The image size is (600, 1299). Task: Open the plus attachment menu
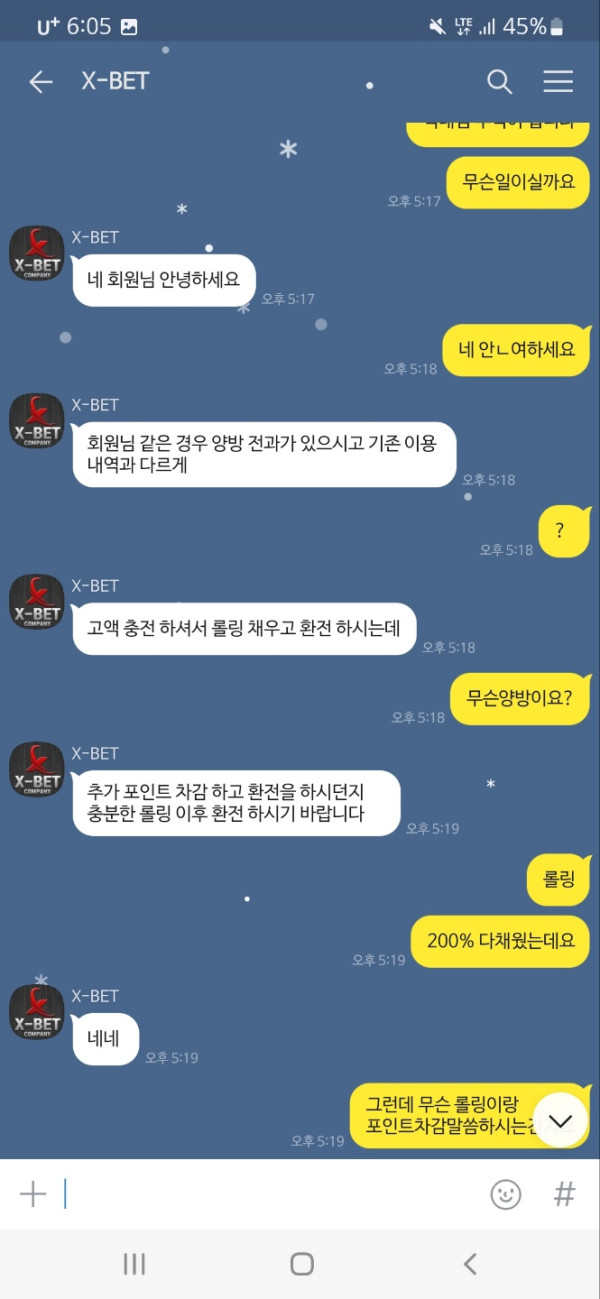pyautogui.click(x=33, y=1193)
